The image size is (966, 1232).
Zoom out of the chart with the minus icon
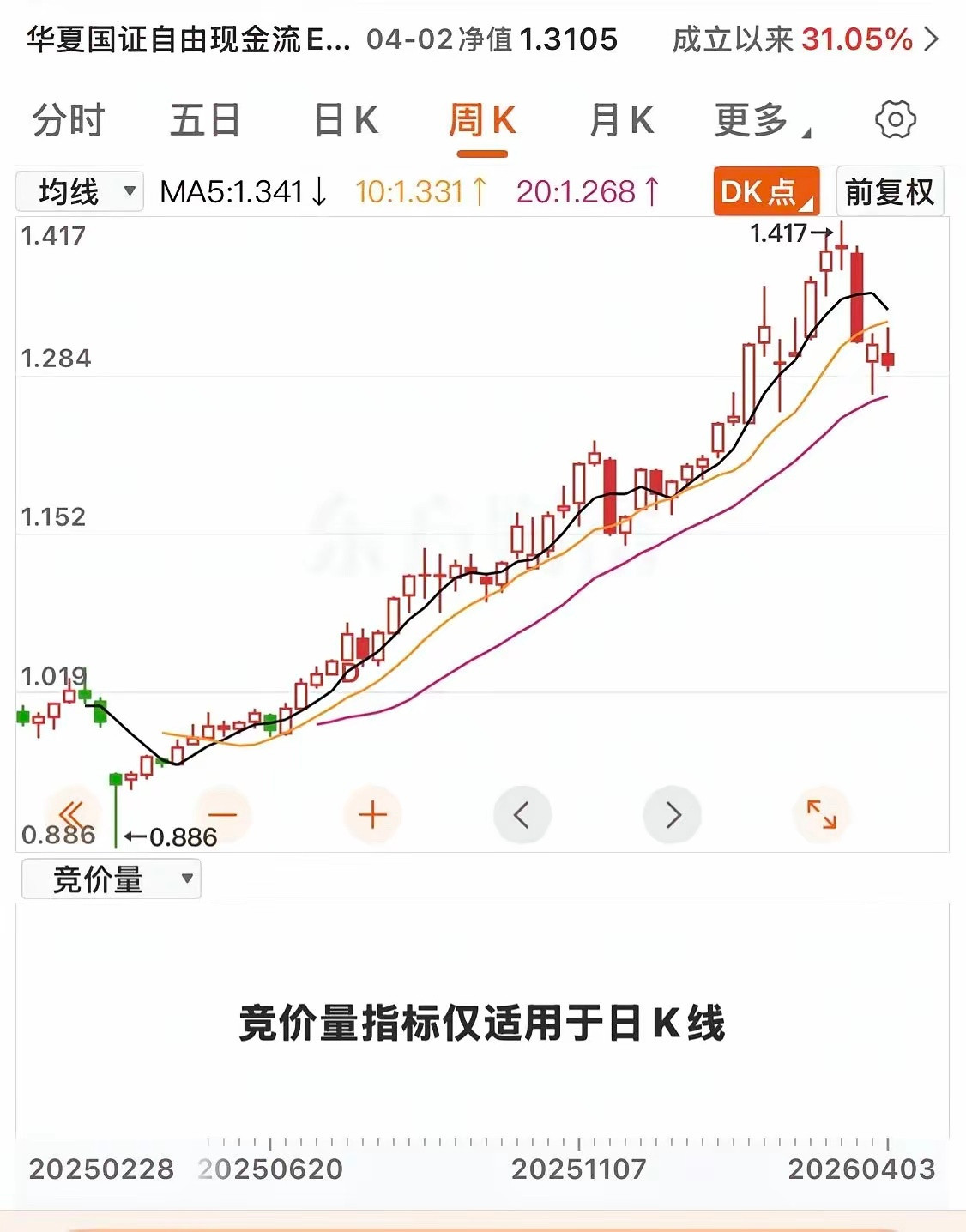[222, 815]
